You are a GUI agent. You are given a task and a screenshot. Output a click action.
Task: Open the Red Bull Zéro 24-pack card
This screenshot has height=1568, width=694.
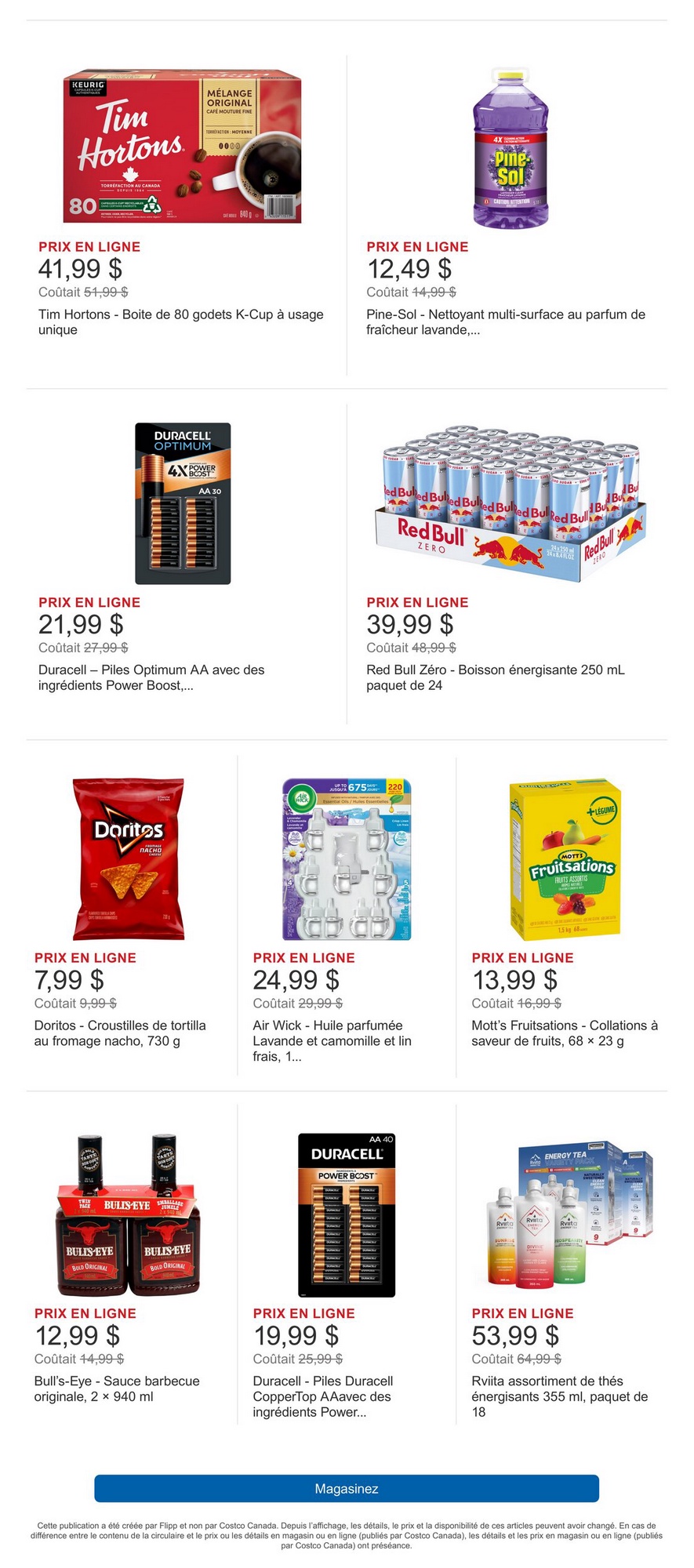(510, 503)
